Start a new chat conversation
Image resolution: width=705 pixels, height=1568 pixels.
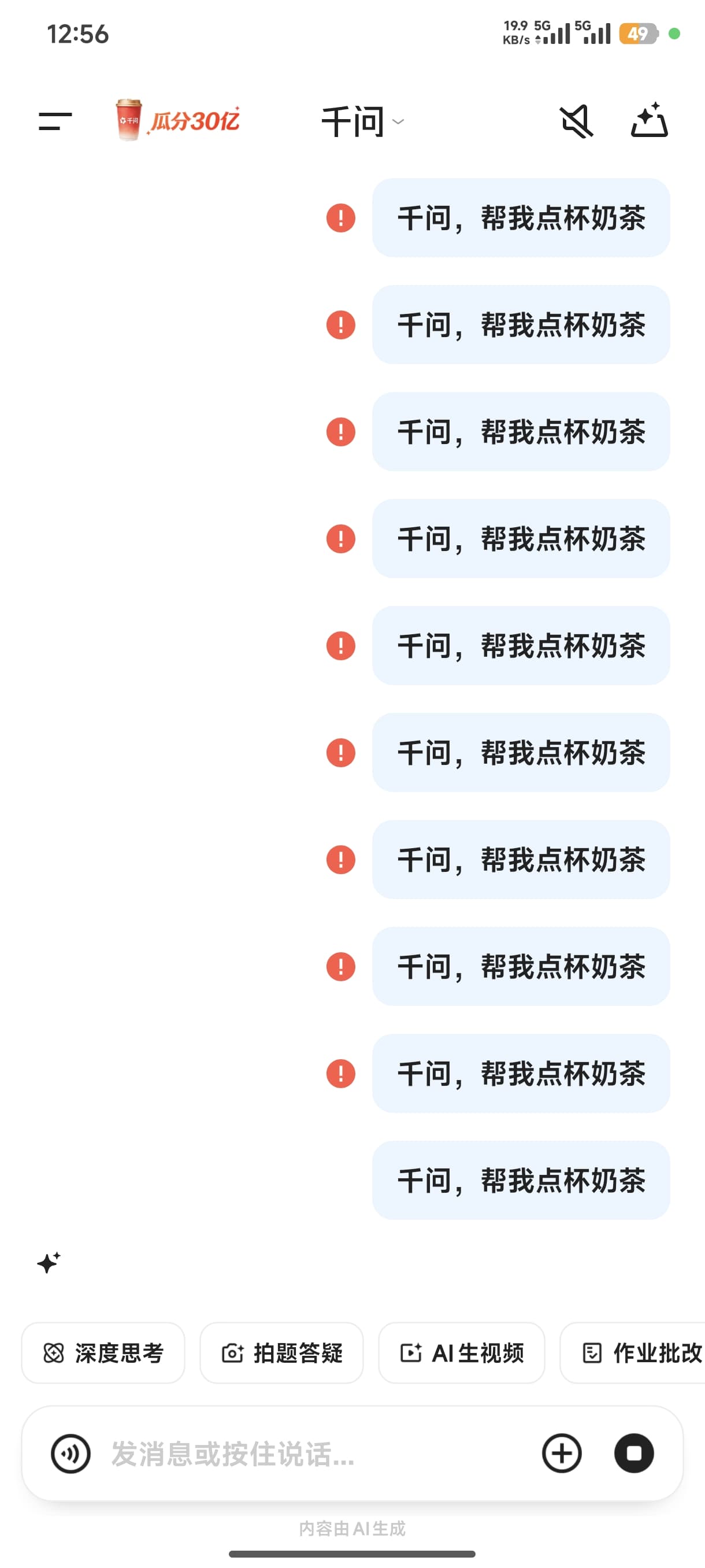(x=649, y=120)
